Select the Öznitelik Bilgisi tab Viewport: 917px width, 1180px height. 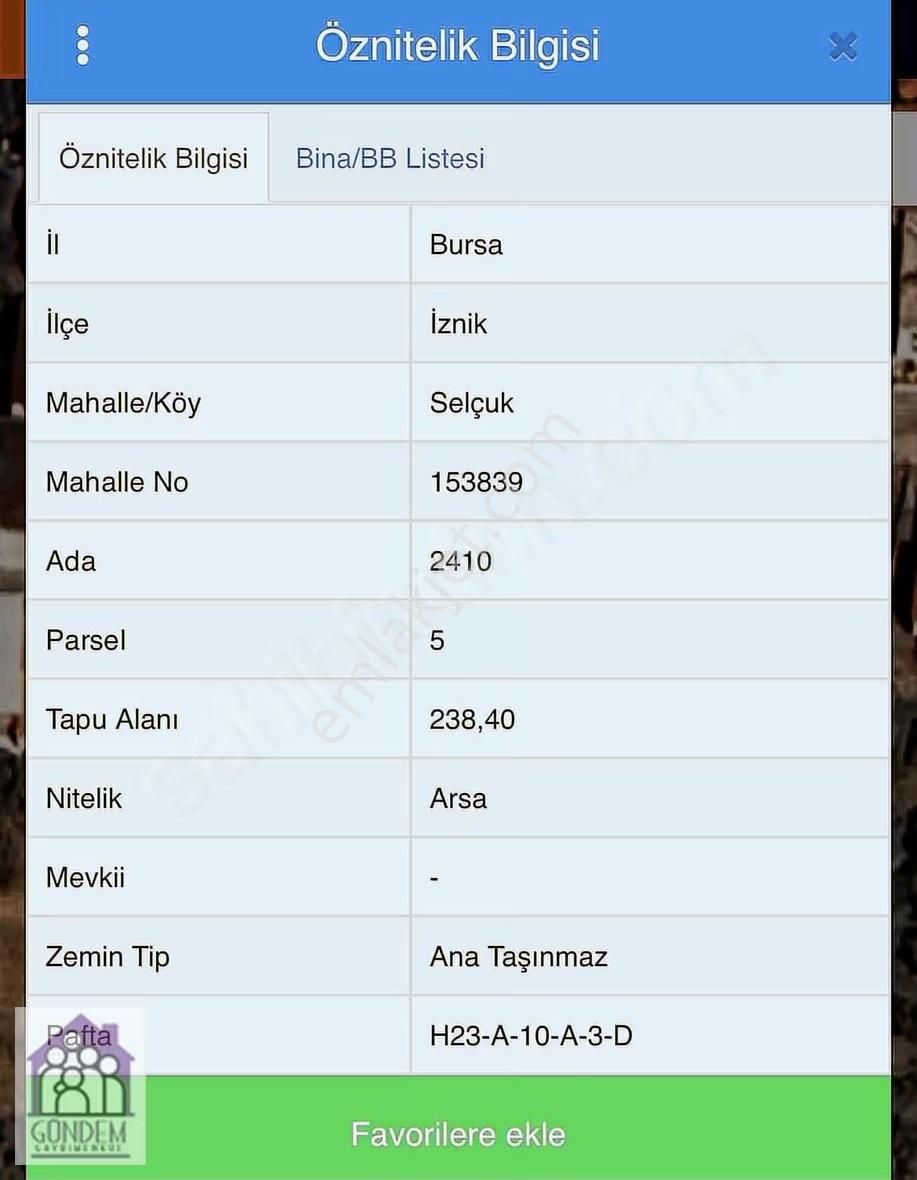click(152, 158)
